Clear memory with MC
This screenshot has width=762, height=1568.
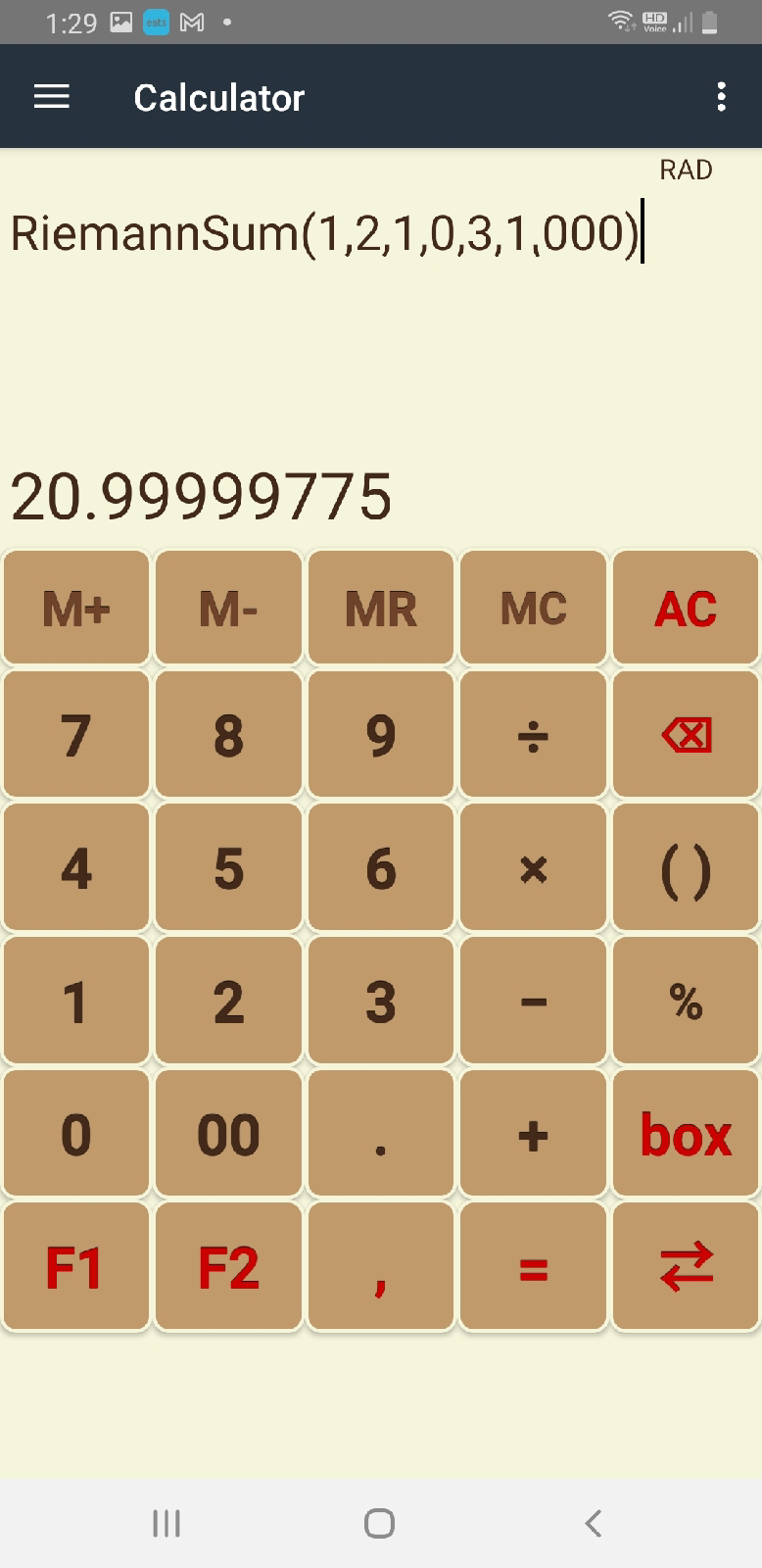[533, 609]
